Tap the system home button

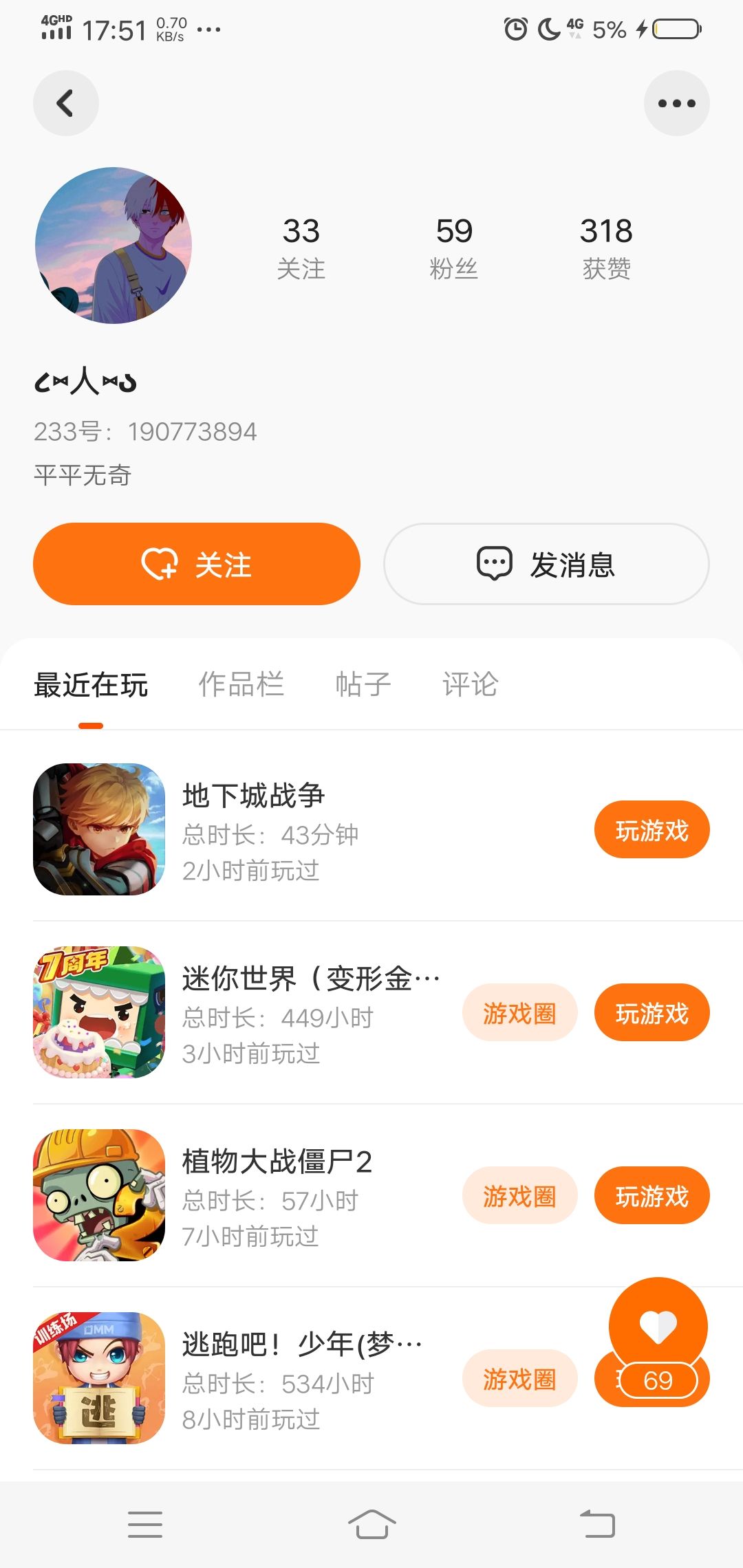(371, 1525)
